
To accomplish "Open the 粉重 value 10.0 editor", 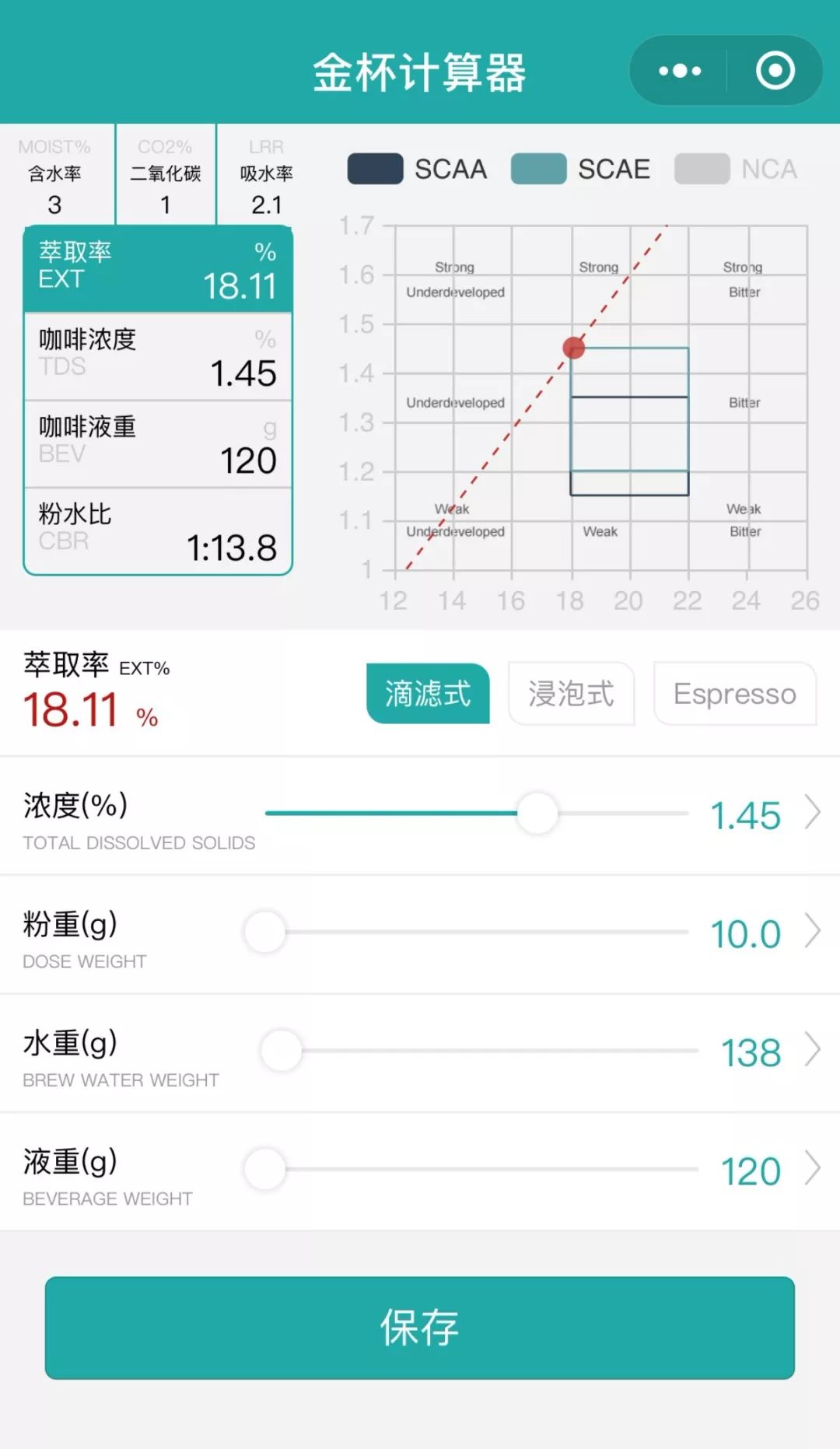I will (765, 933).
